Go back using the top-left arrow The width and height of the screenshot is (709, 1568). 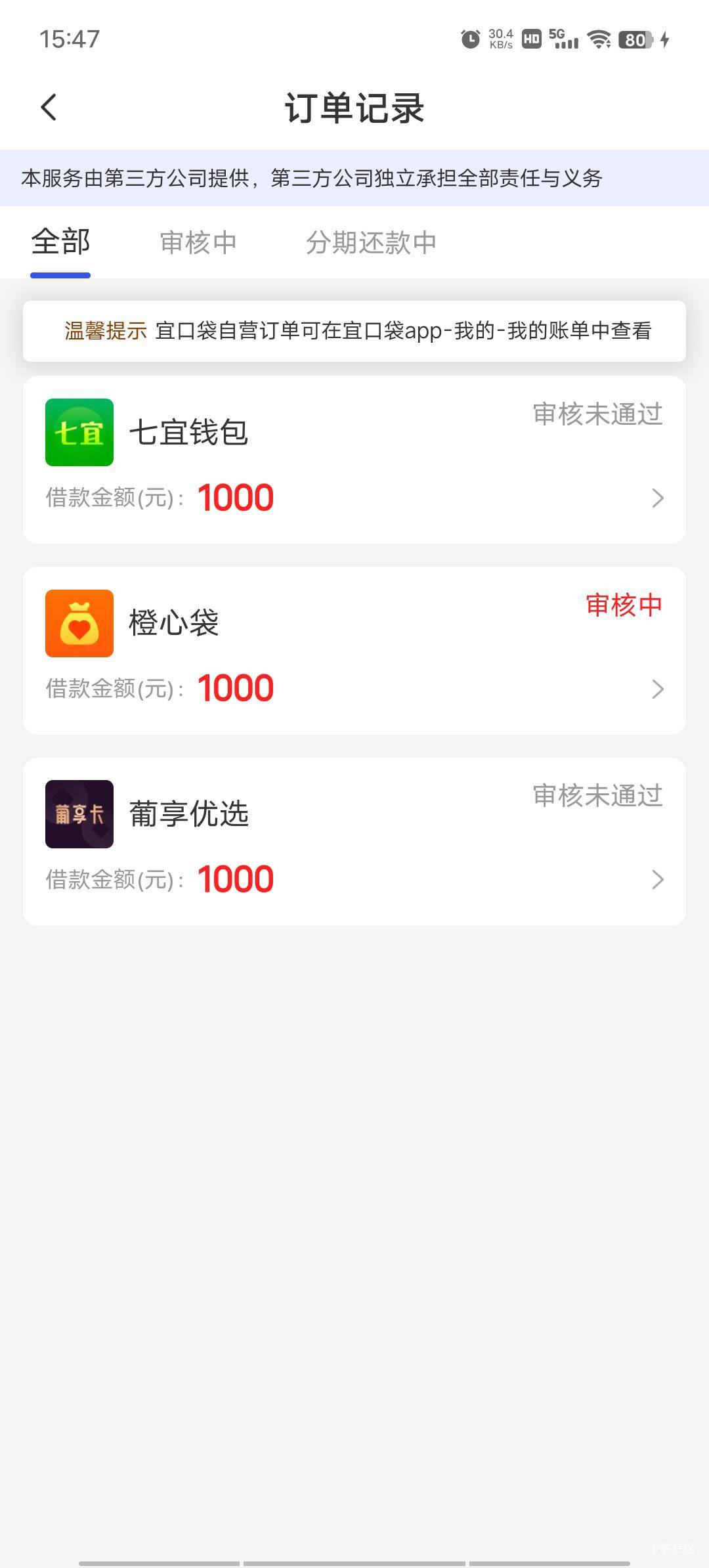[x=49, y=107]
